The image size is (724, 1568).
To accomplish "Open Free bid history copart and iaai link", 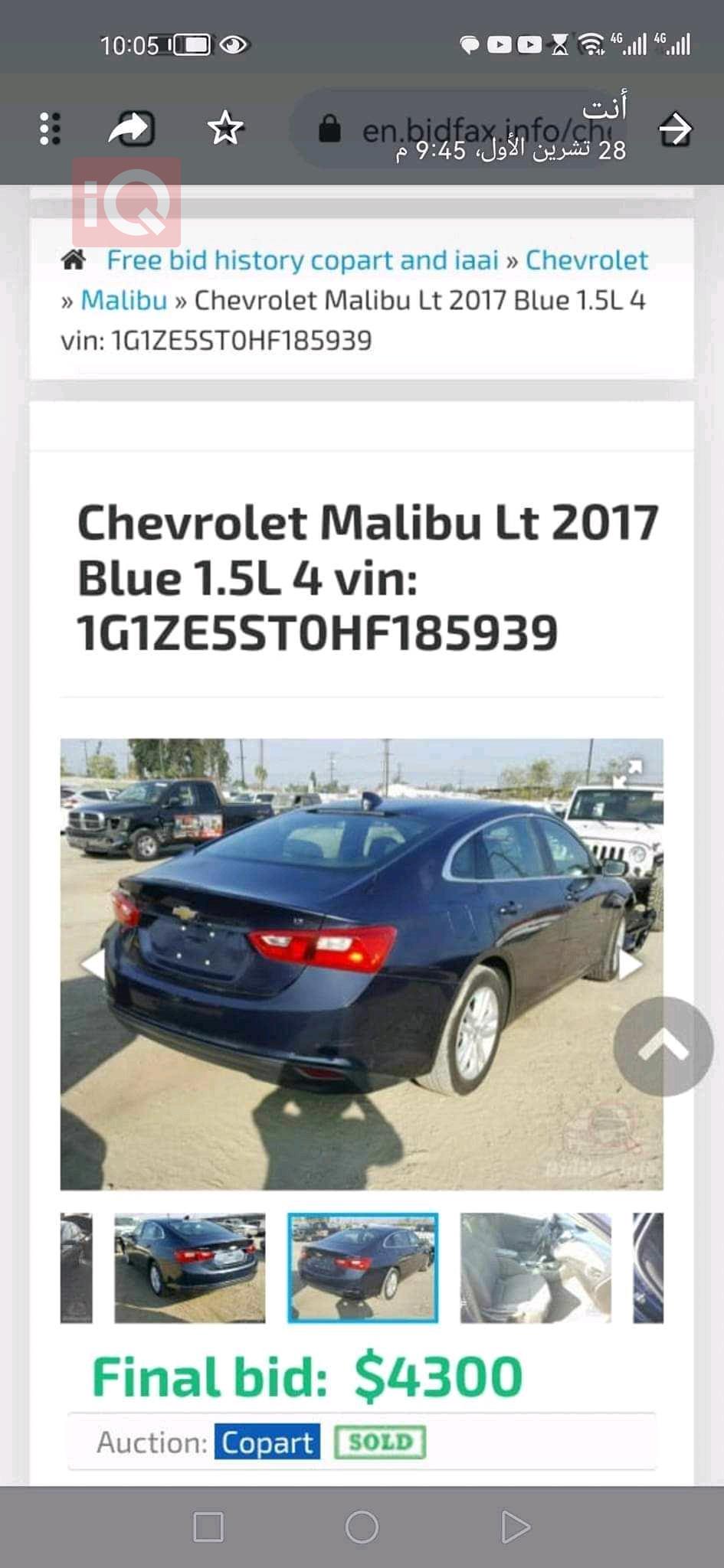I will click(x=303, y=260).
